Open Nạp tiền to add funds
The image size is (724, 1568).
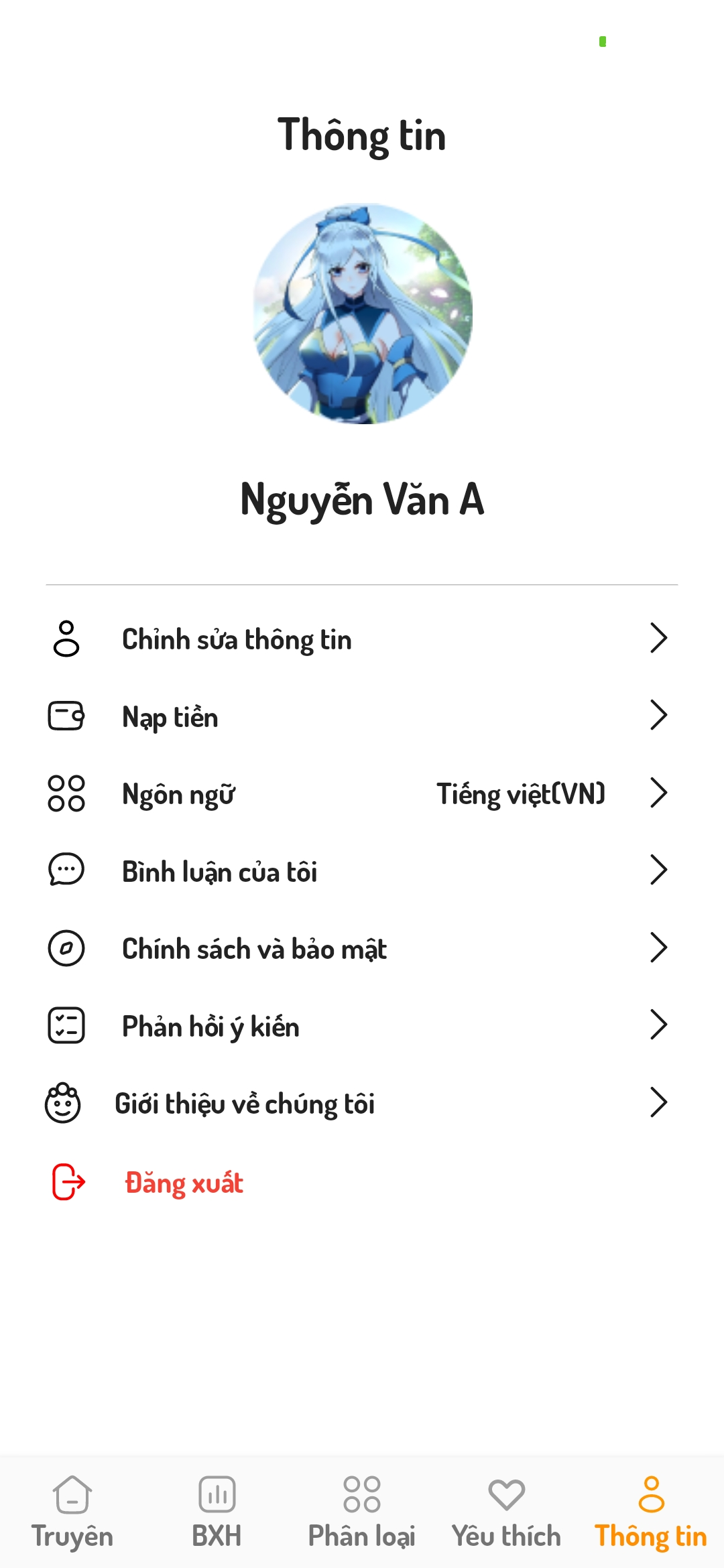coord(362,716)
